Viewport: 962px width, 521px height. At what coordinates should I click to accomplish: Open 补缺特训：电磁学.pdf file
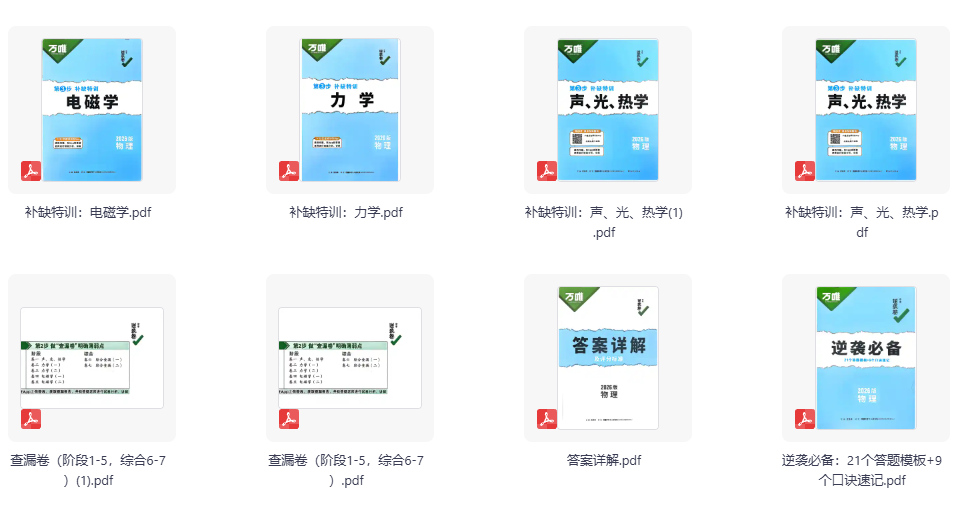click(92, 110)
